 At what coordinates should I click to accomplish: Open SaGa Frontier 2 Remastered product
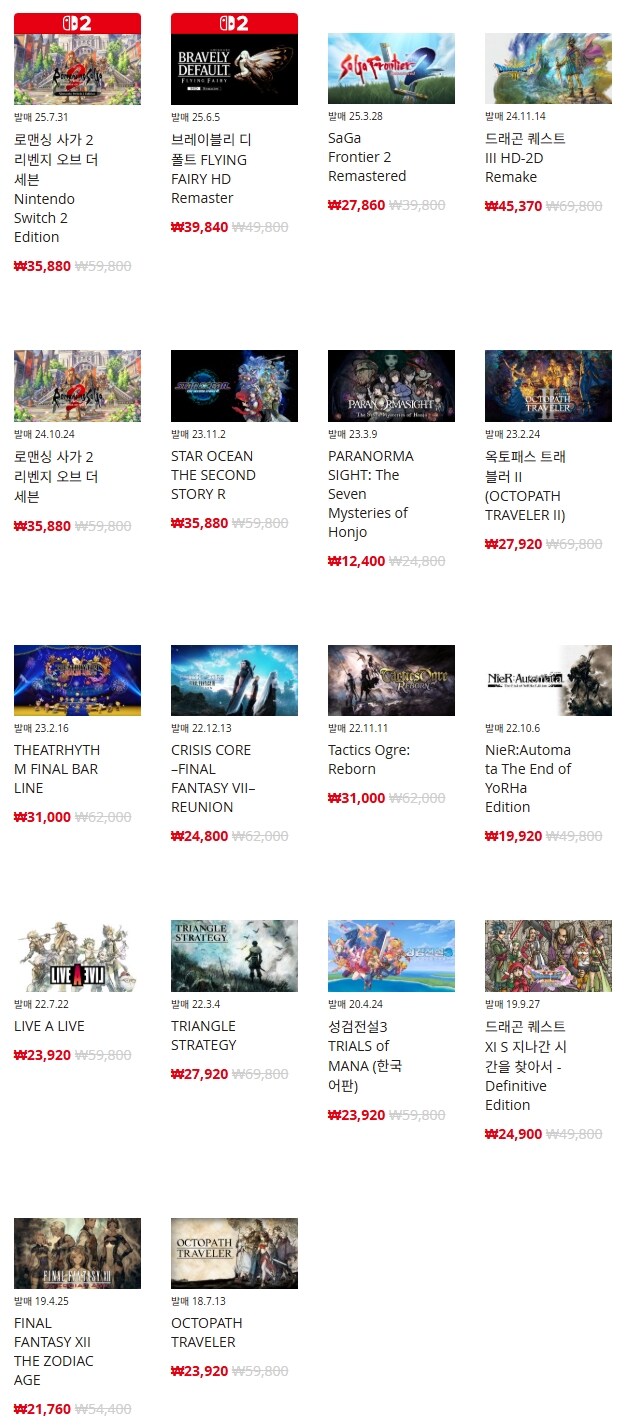tap(391, 68)
